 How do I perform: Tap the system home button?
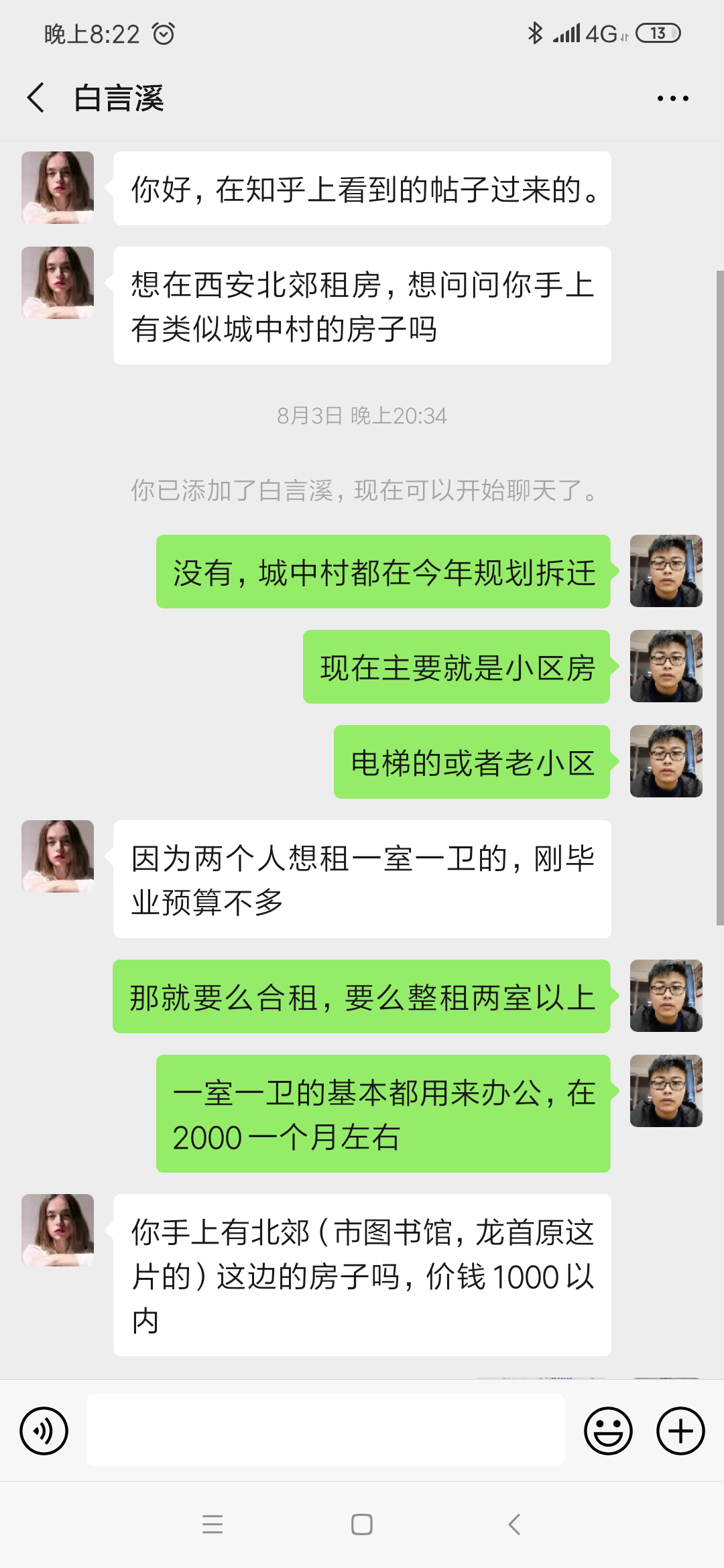tap(362, 1524)
